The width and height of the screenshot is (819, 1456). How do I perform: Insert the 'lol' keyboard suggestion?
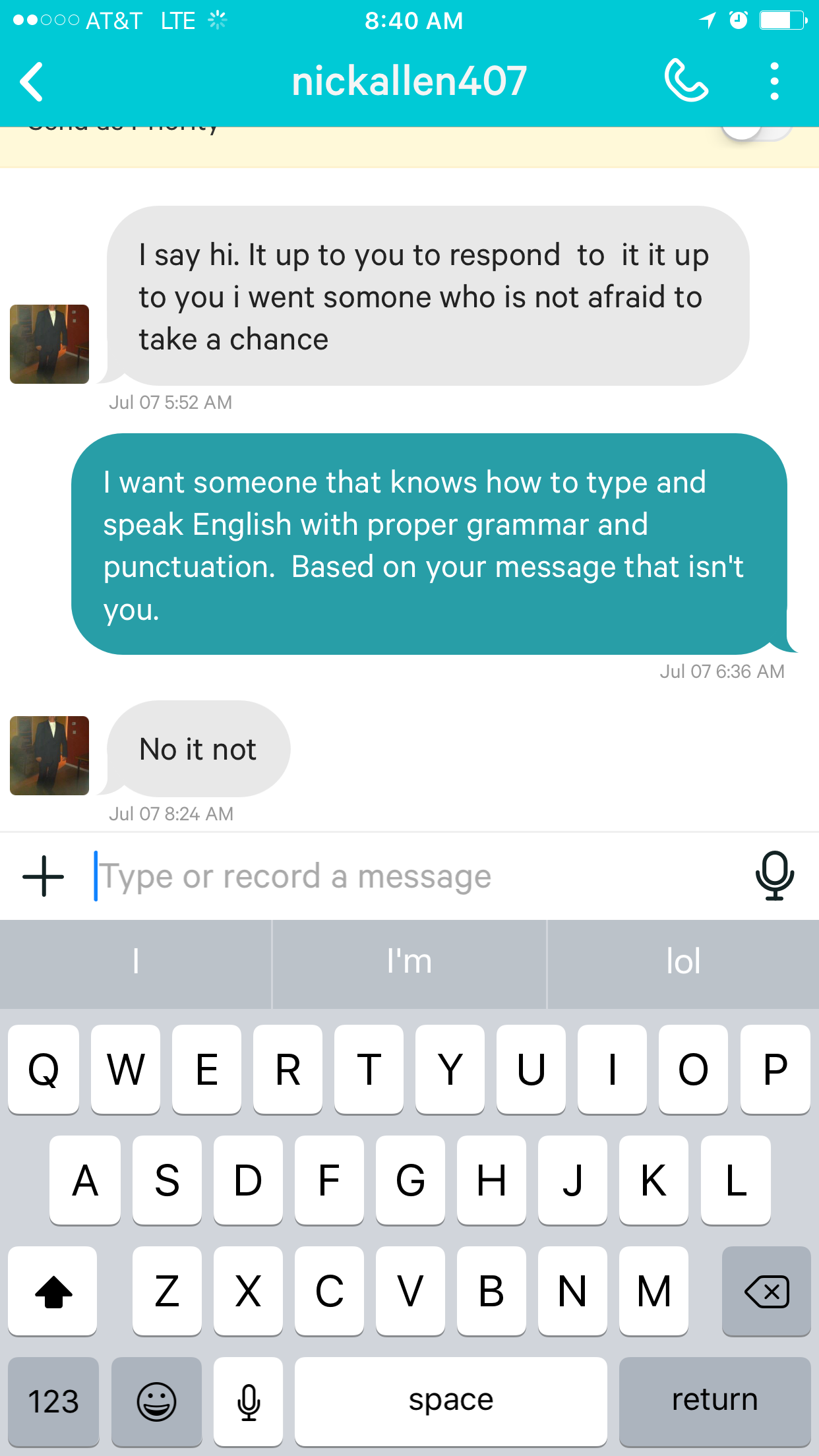[x=683, y=961]
